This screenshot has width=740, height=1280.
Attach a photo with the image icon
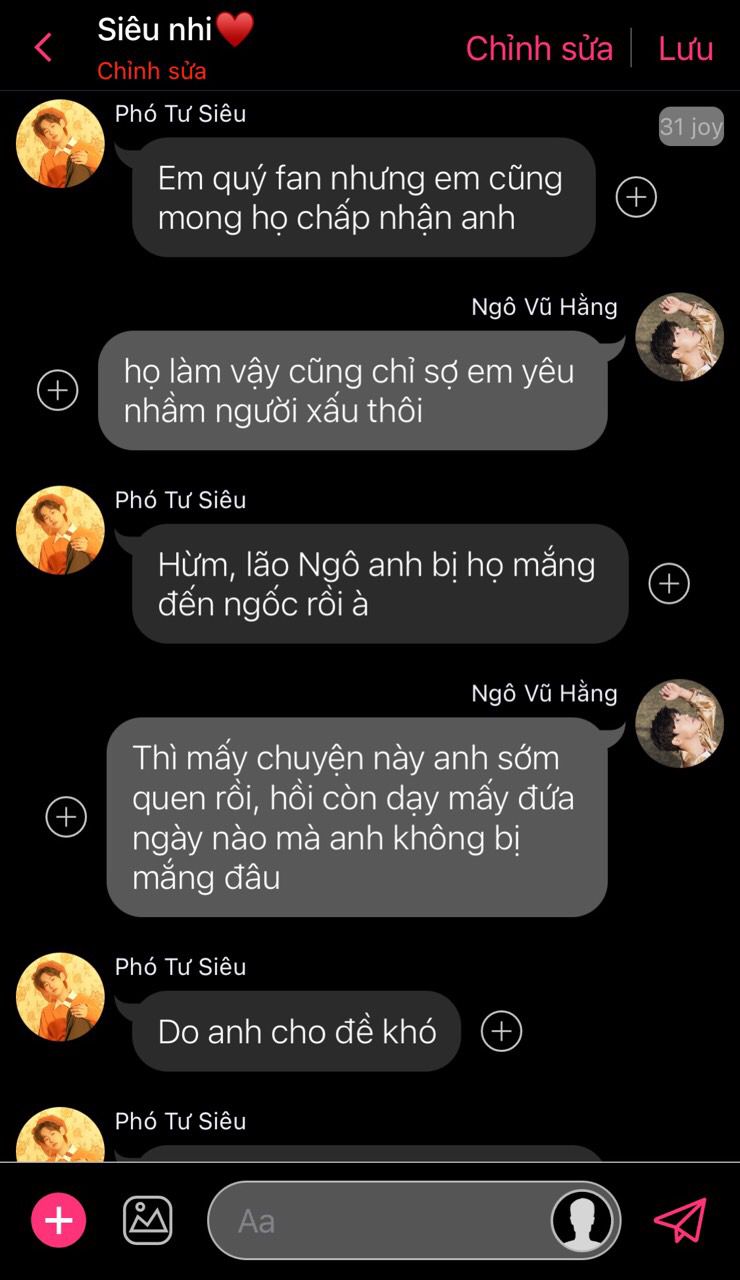tap(148, 1221)
